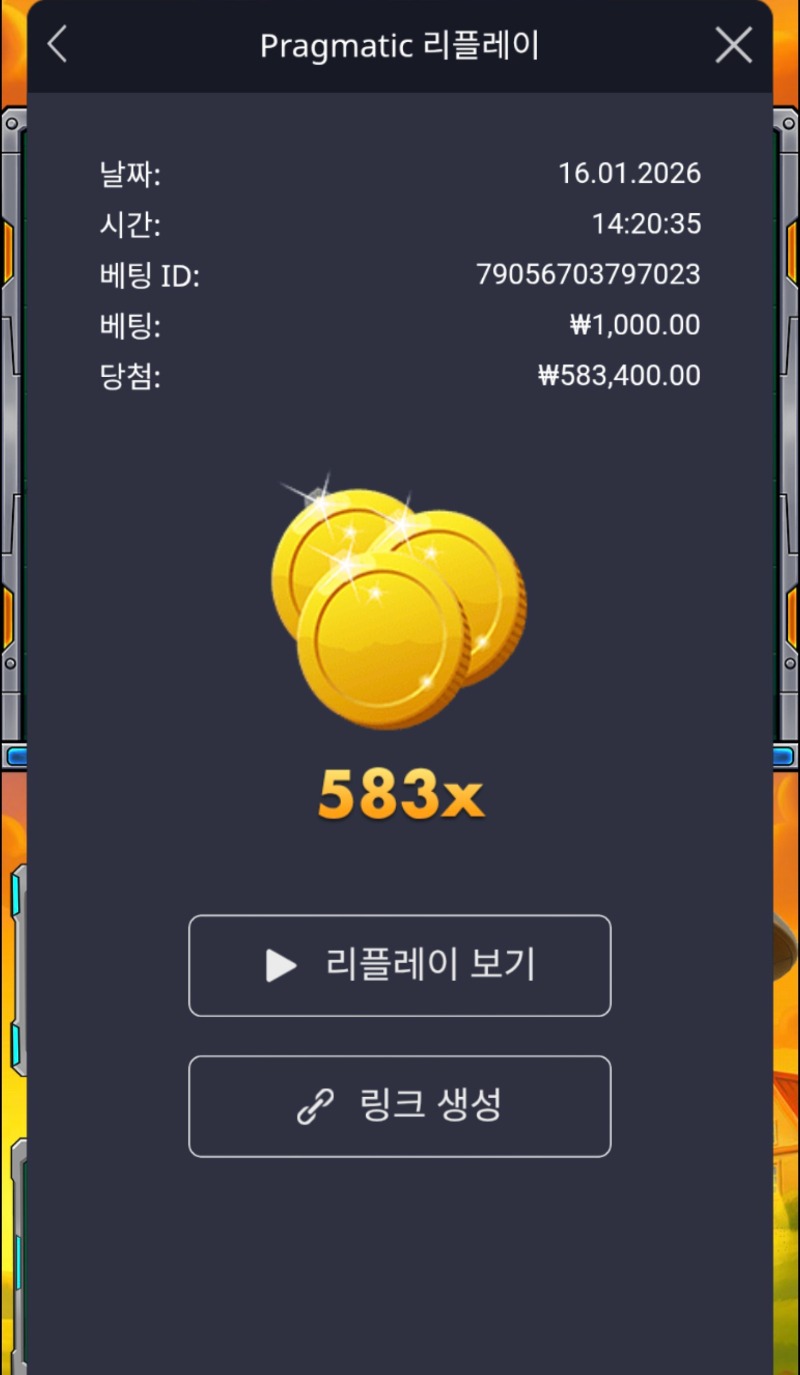Screen dimensions: 800x1375
Task: Close the Pragmatic 리플레이 dialog
Action: coord(734,45)
